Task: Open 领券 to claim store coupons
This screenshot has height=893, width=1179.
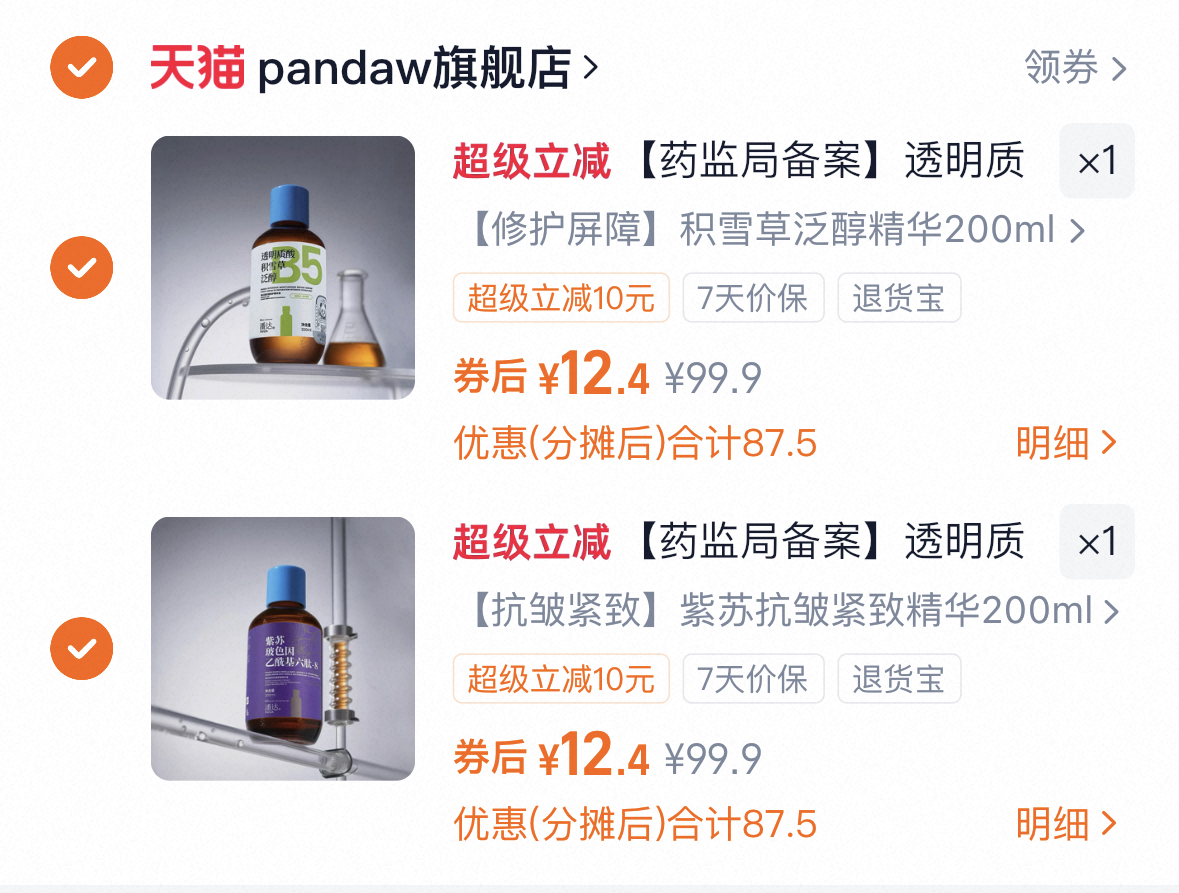Action: click(x=1075, y=69)
